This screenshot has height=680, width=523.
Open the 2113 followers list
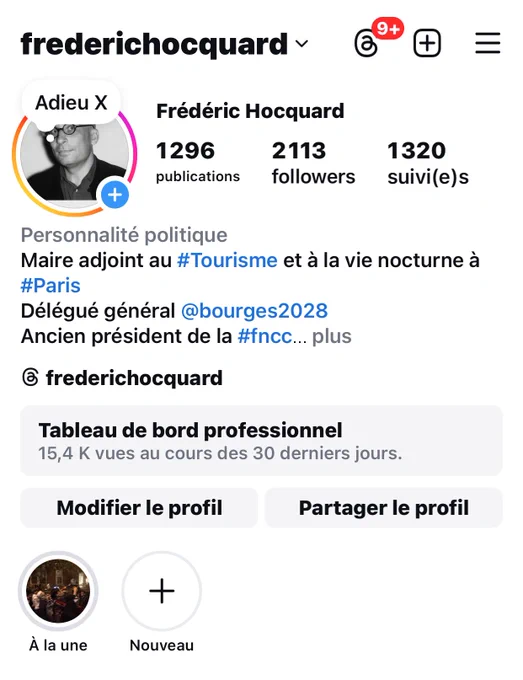tap(313, 163)
